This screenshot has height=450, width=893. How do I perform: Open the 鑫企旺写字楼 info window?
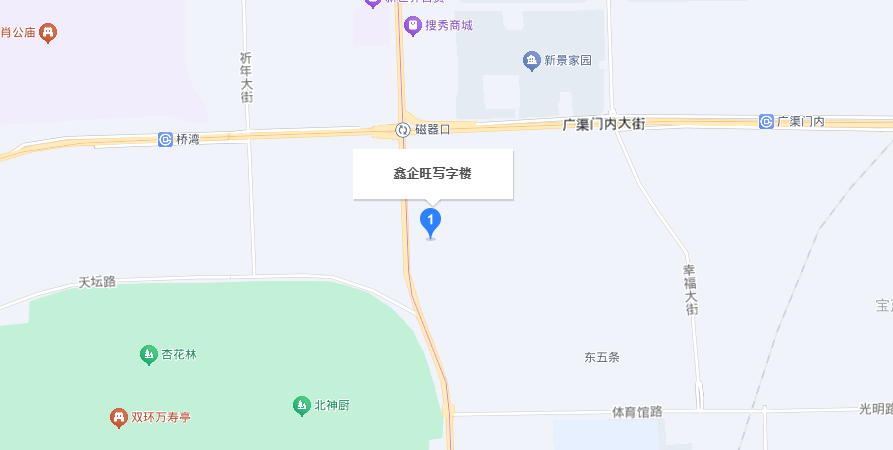432,174
